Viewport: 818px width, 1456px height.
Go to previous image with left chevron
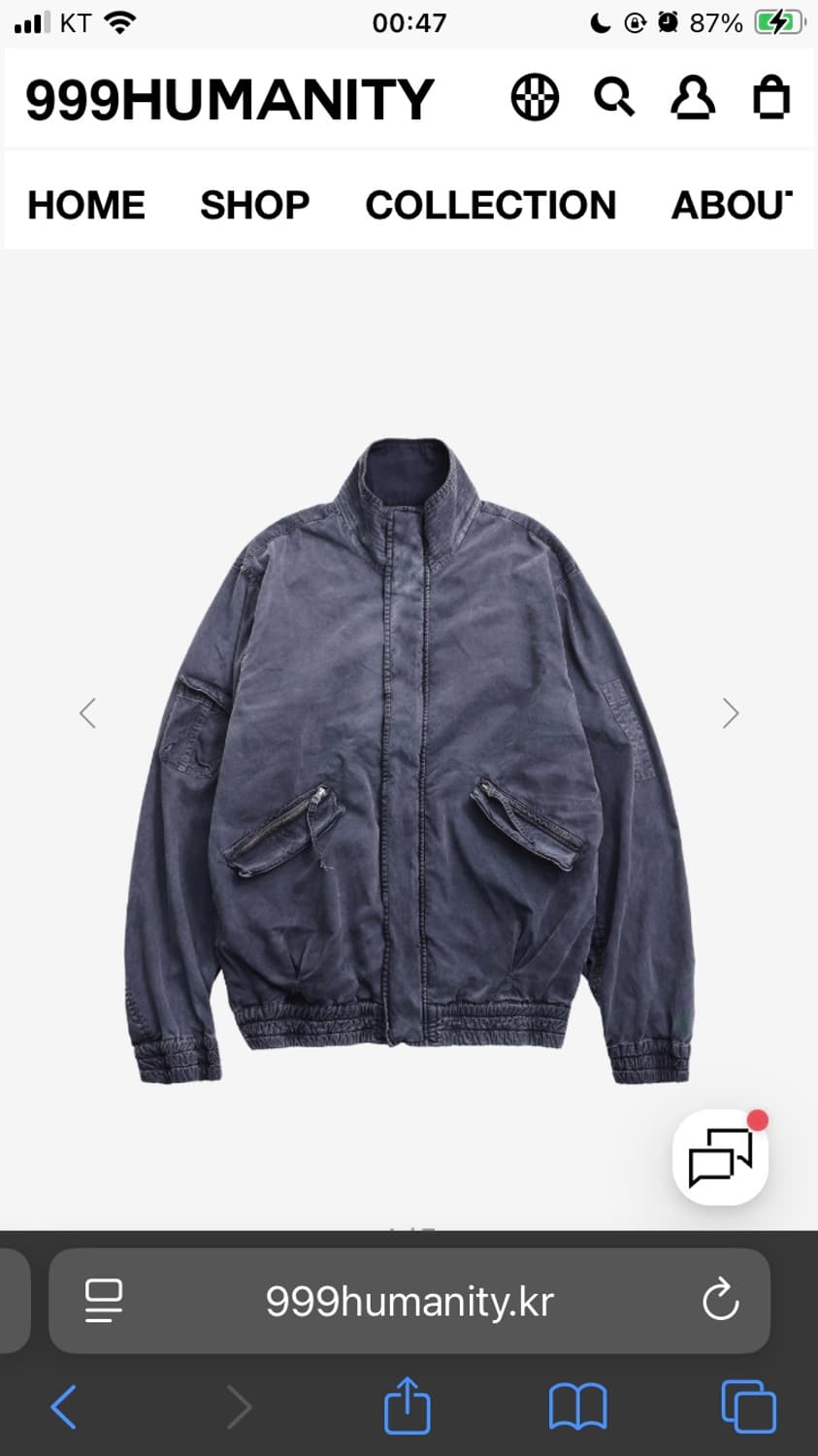pyautogui.click(x=86, y=712)
